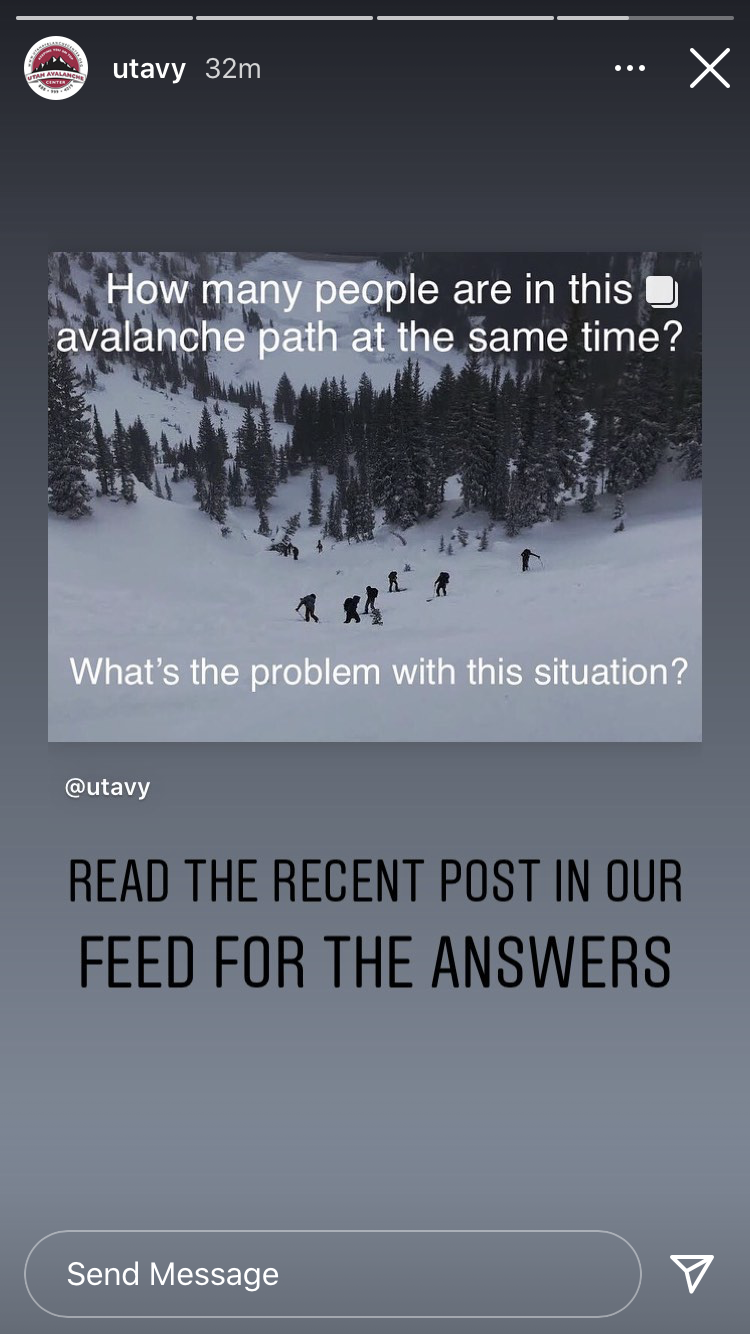
Task: Open the three-dot story options menu
Action: [629, 68]
